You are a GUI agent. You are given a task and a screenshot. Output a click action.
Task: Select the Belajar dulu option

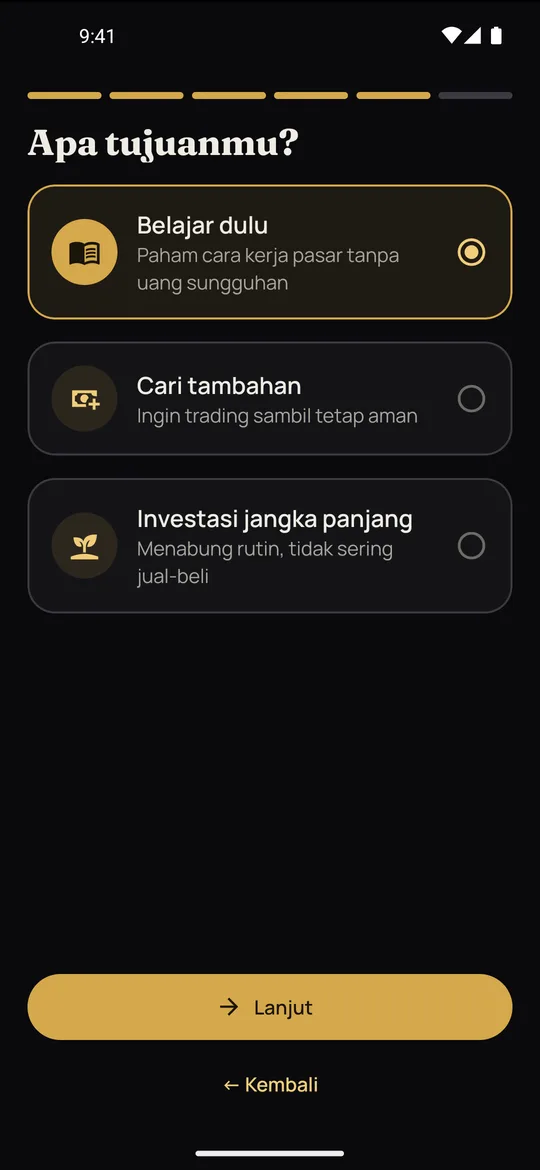270,252
